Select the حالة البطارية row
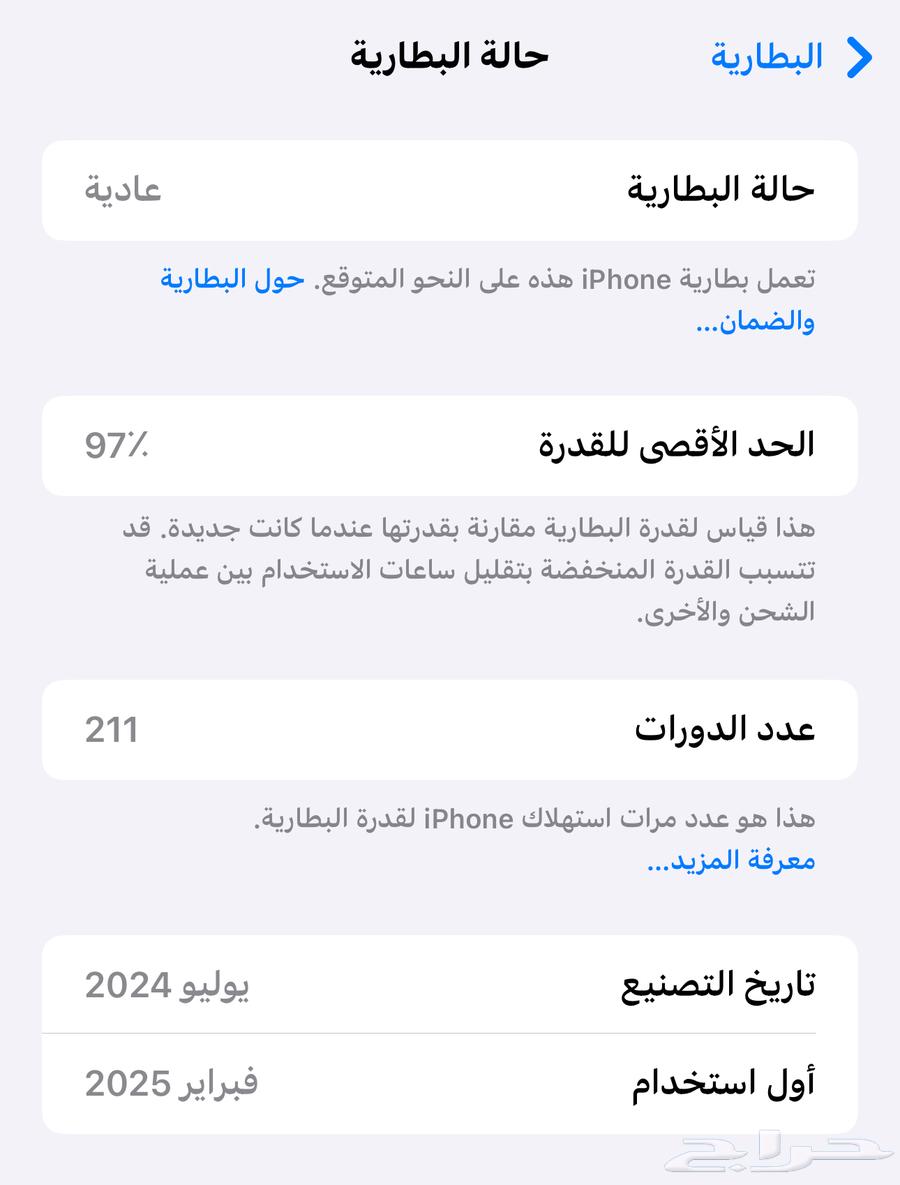Image resolution: width=900 pixels, height=1185 pixels. 450,190
